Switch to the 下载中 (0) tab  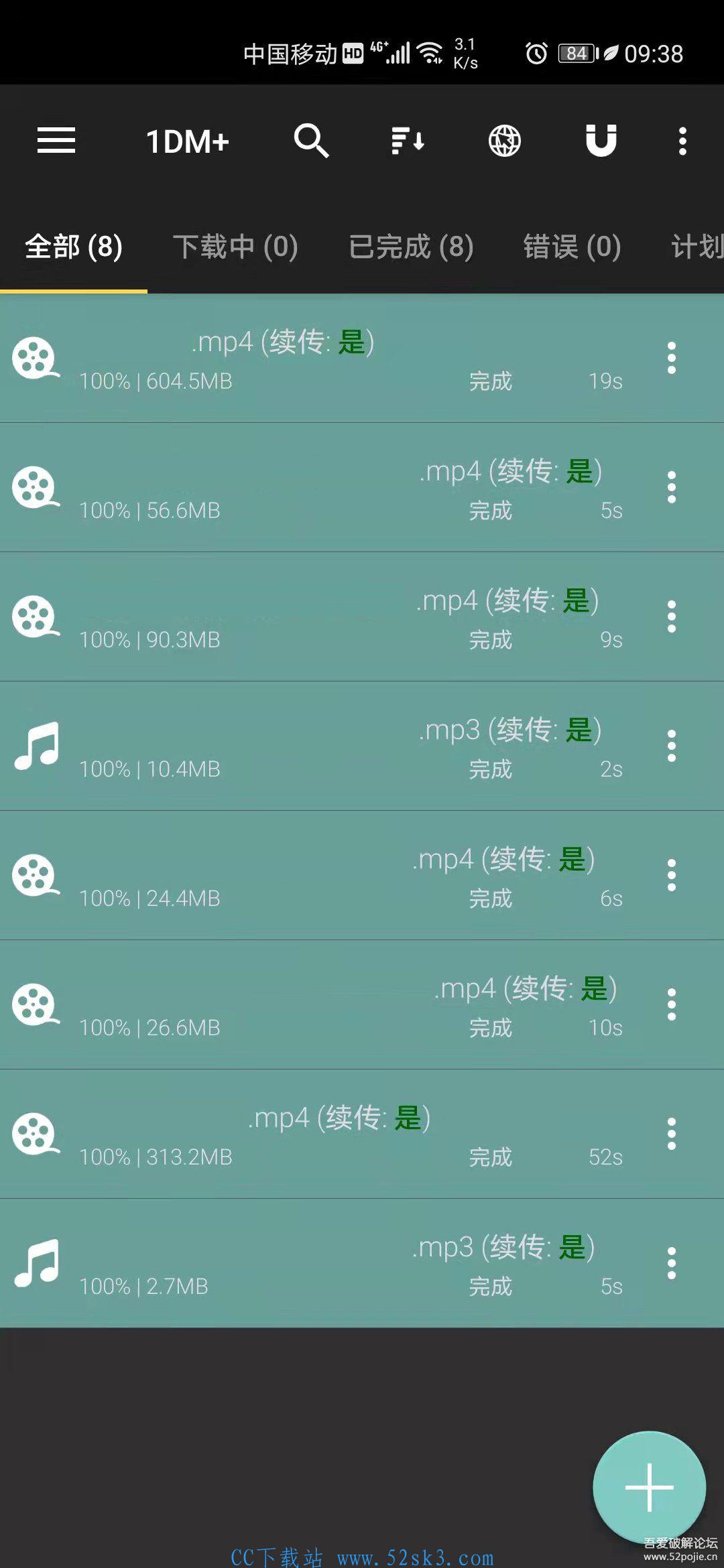235,247
